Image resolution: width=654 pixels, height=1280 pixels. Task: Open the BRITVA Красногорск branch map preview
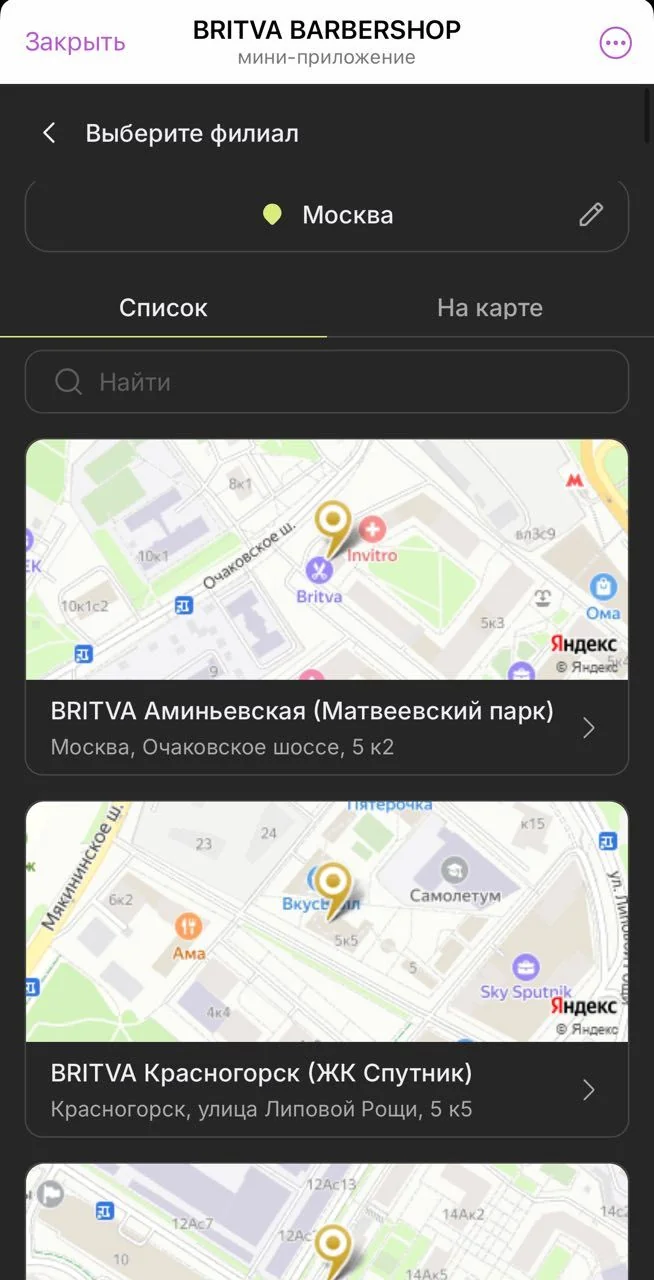click(327, 921)
